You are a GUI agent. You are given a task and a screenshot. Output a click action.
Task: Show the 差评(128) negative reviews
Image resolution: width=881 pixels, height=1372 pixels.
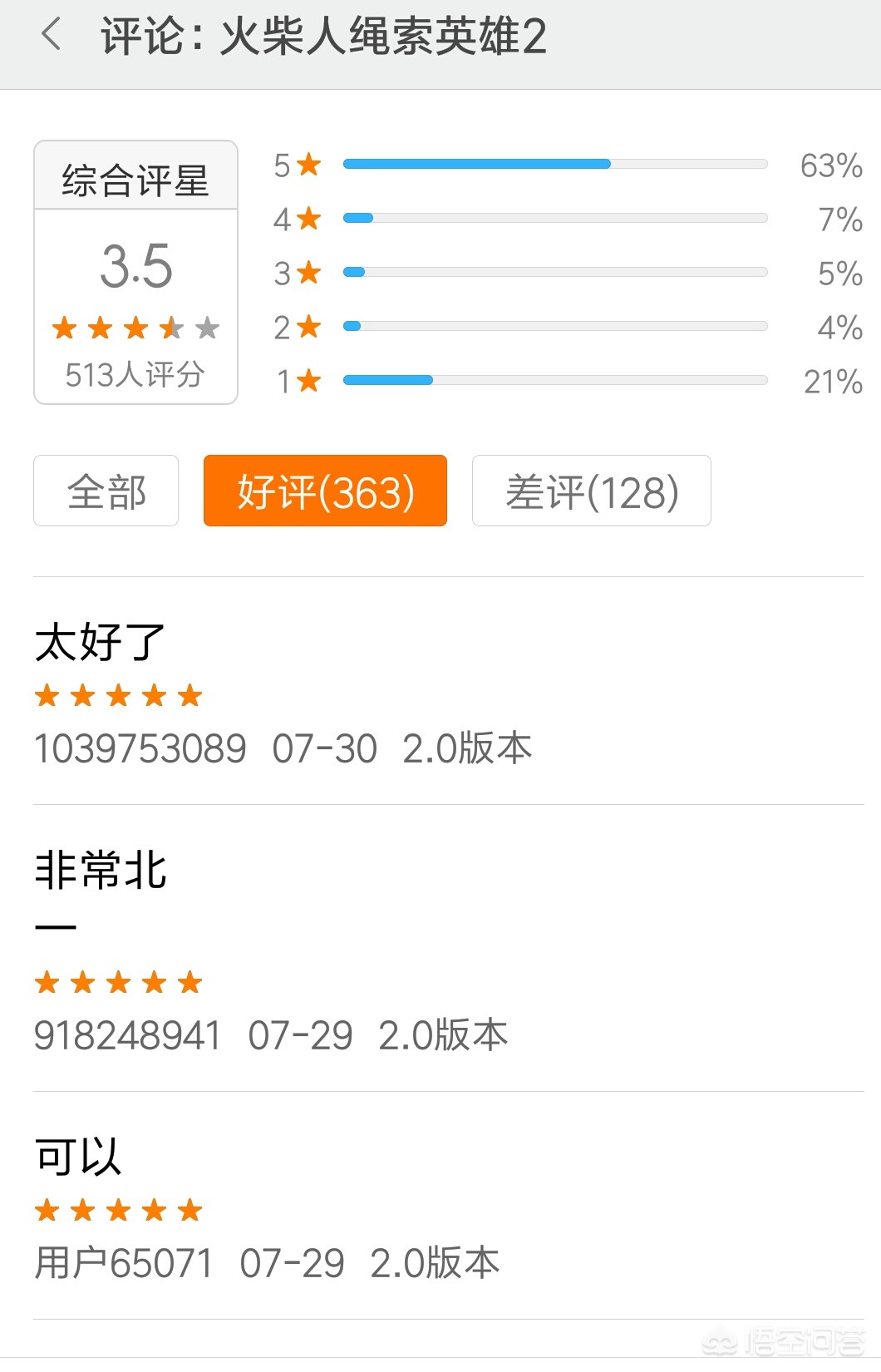[x=591, y=491]
